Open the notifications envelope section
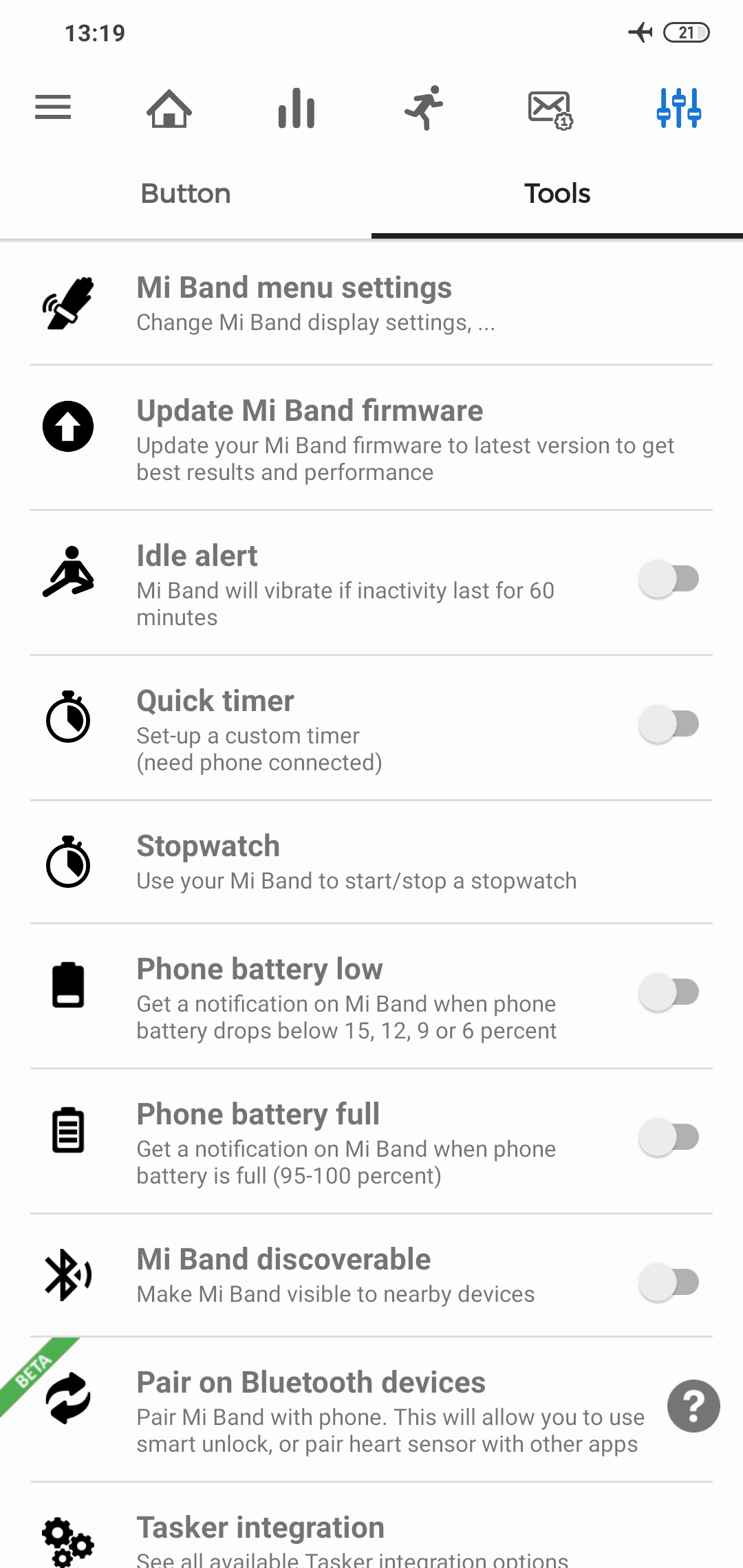 click(x=551, y=110)
